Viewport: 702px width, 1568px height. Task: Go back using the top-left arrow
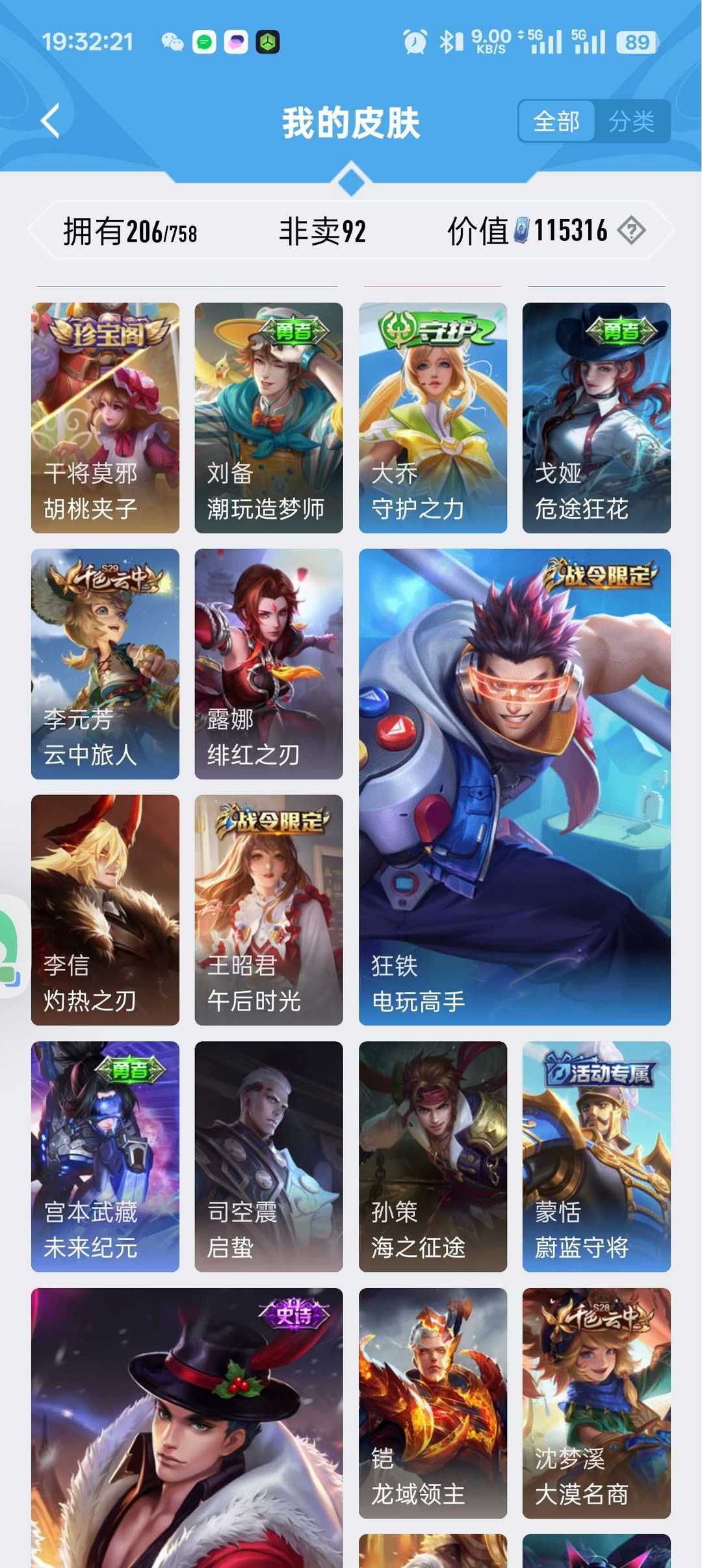click(x=51, y=121)
